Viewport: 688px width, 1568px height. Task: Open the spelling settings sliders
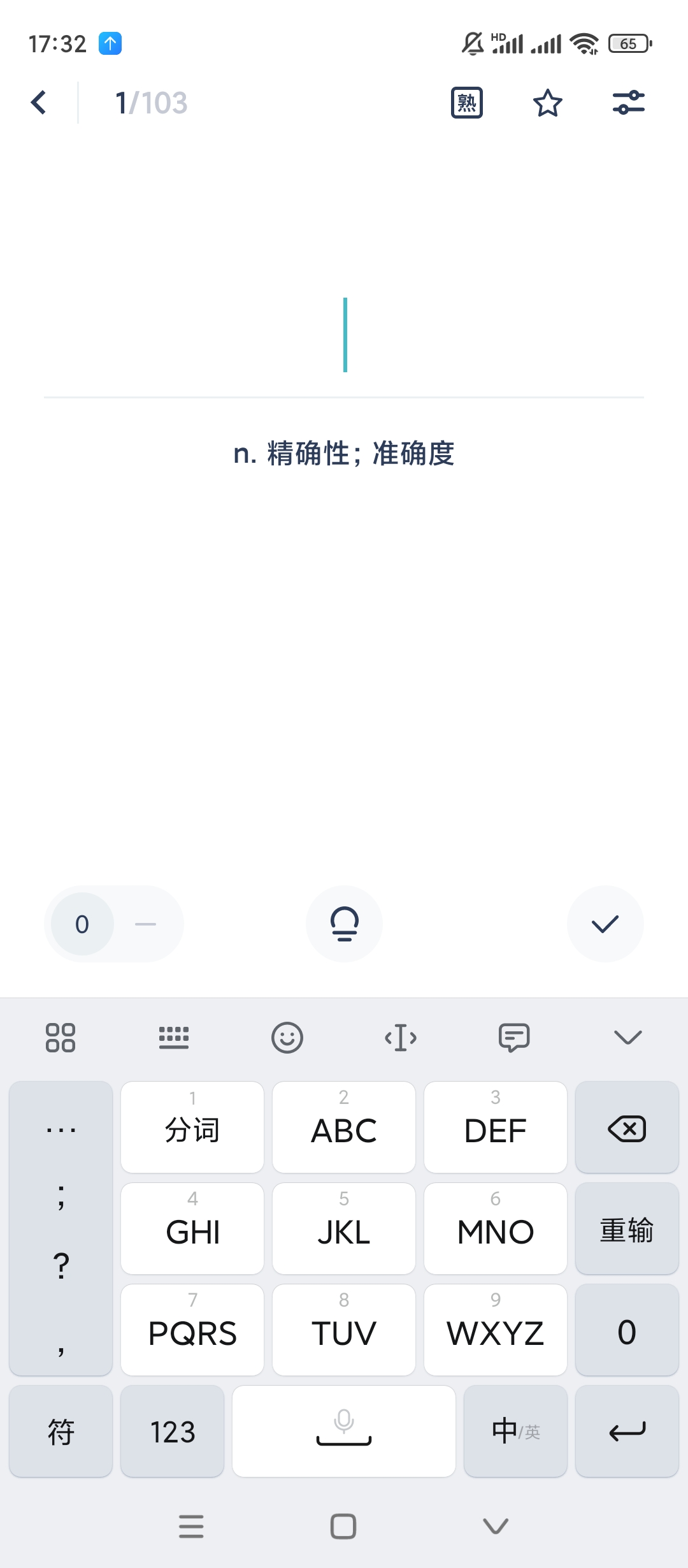pos(628,103)
